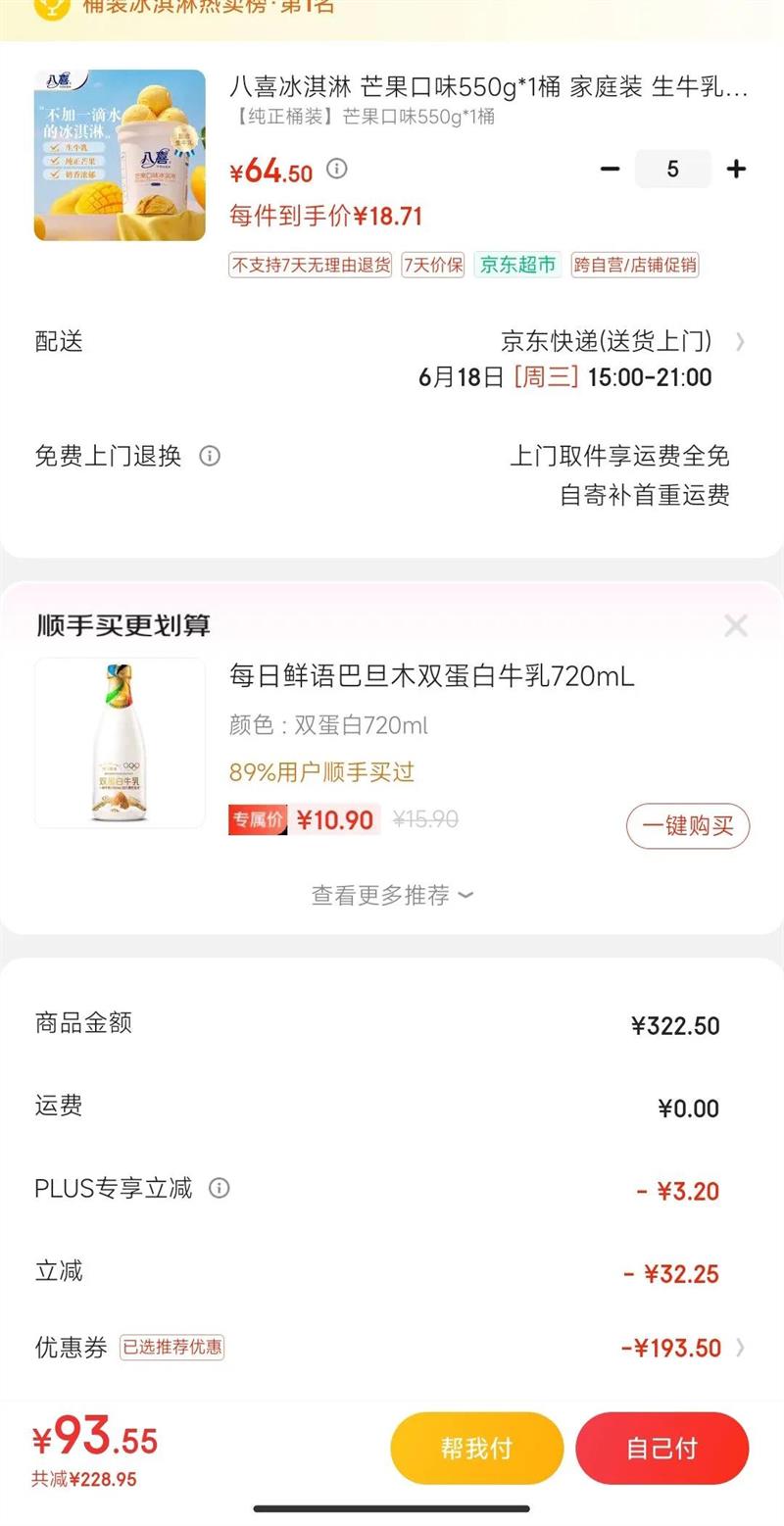Tap 一键购买 for the 每日鲜语 milk
Viewport: 784px width, 1526px height.
(x=687, y=825)
